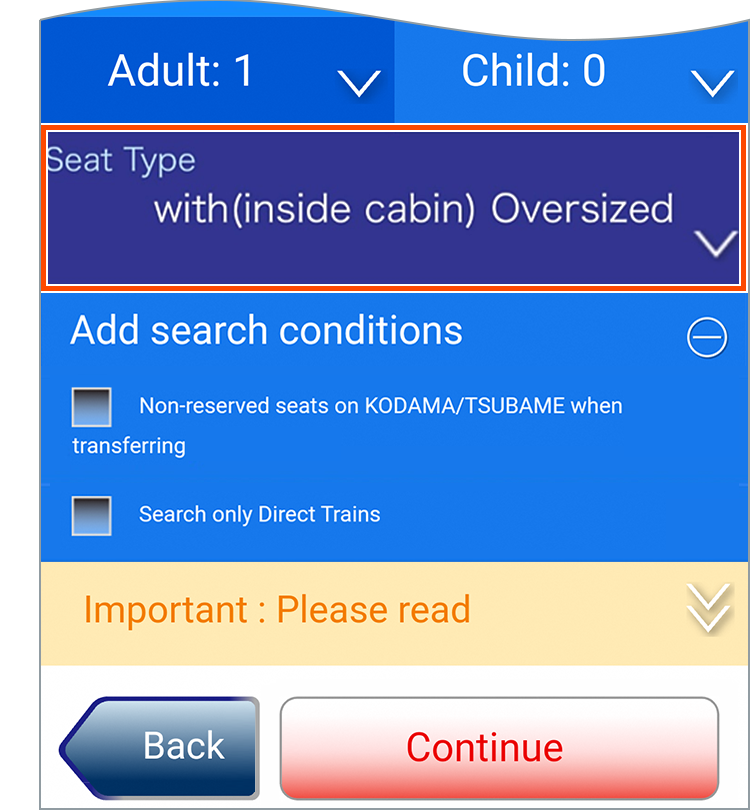Tap Continue to proceed

(498, 747)
